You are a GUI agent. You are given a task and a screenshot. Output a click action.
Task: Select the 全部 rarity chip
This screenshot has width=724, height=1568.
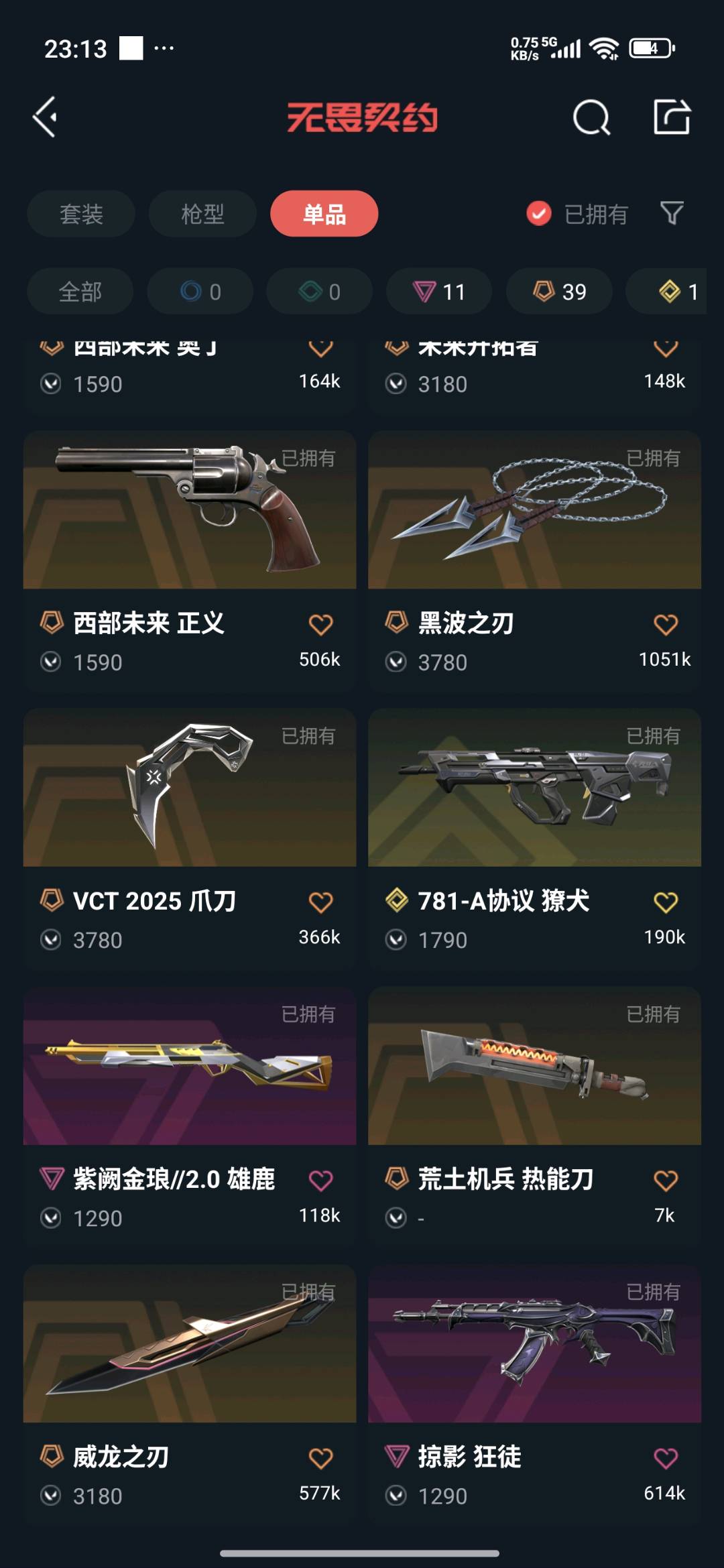click(80, 292)
